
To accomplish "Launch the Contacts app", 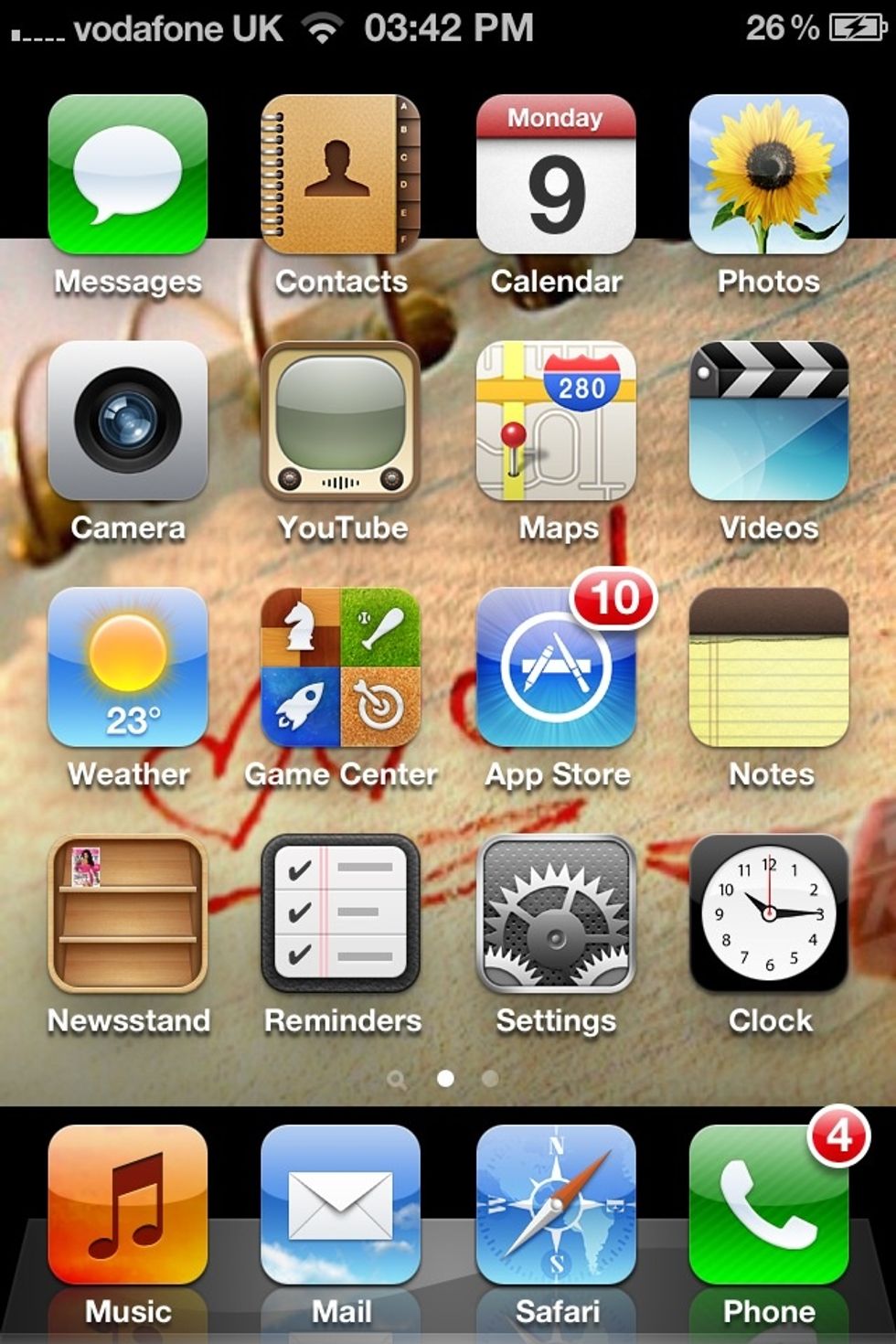I will 341,175.
